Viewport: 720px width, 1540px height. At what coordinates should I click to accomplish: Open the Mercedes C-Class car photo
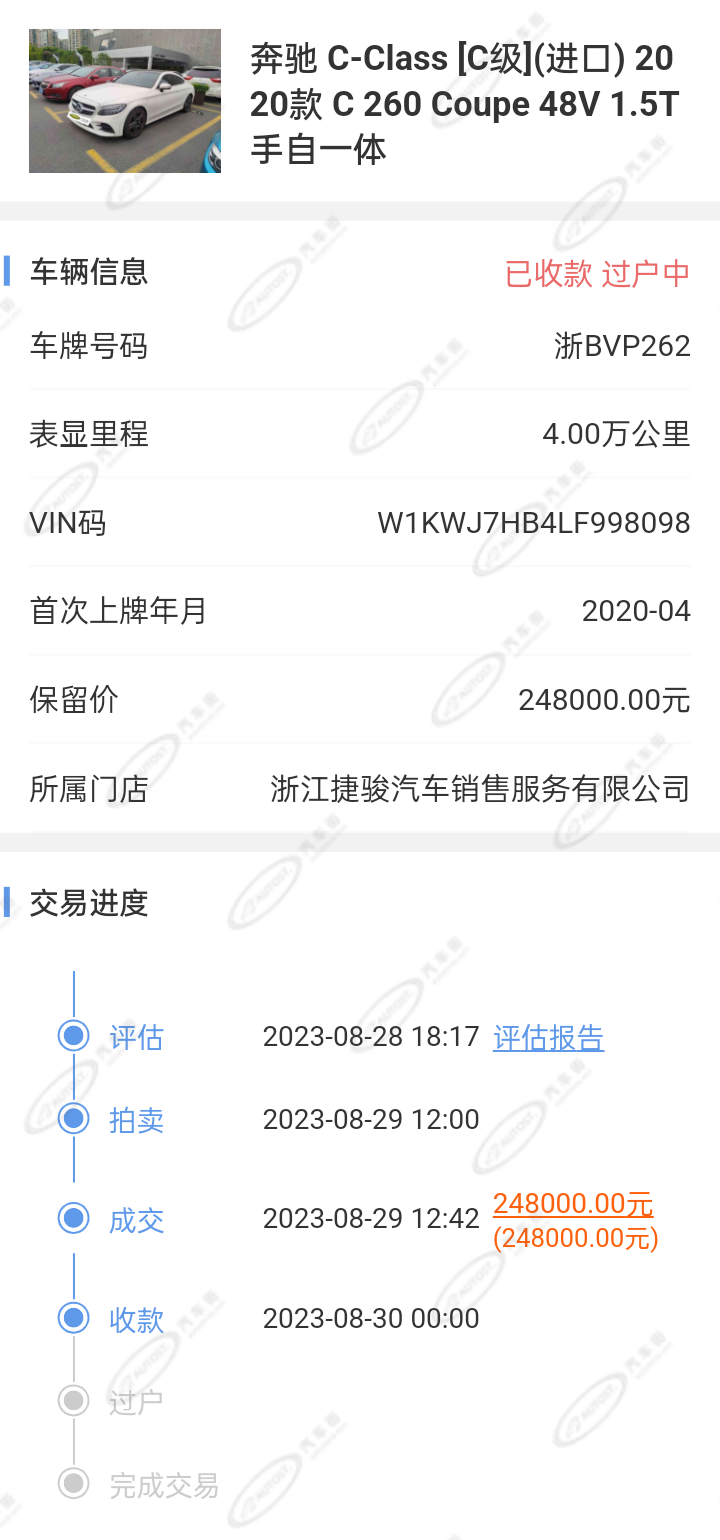tap(125, 101)
